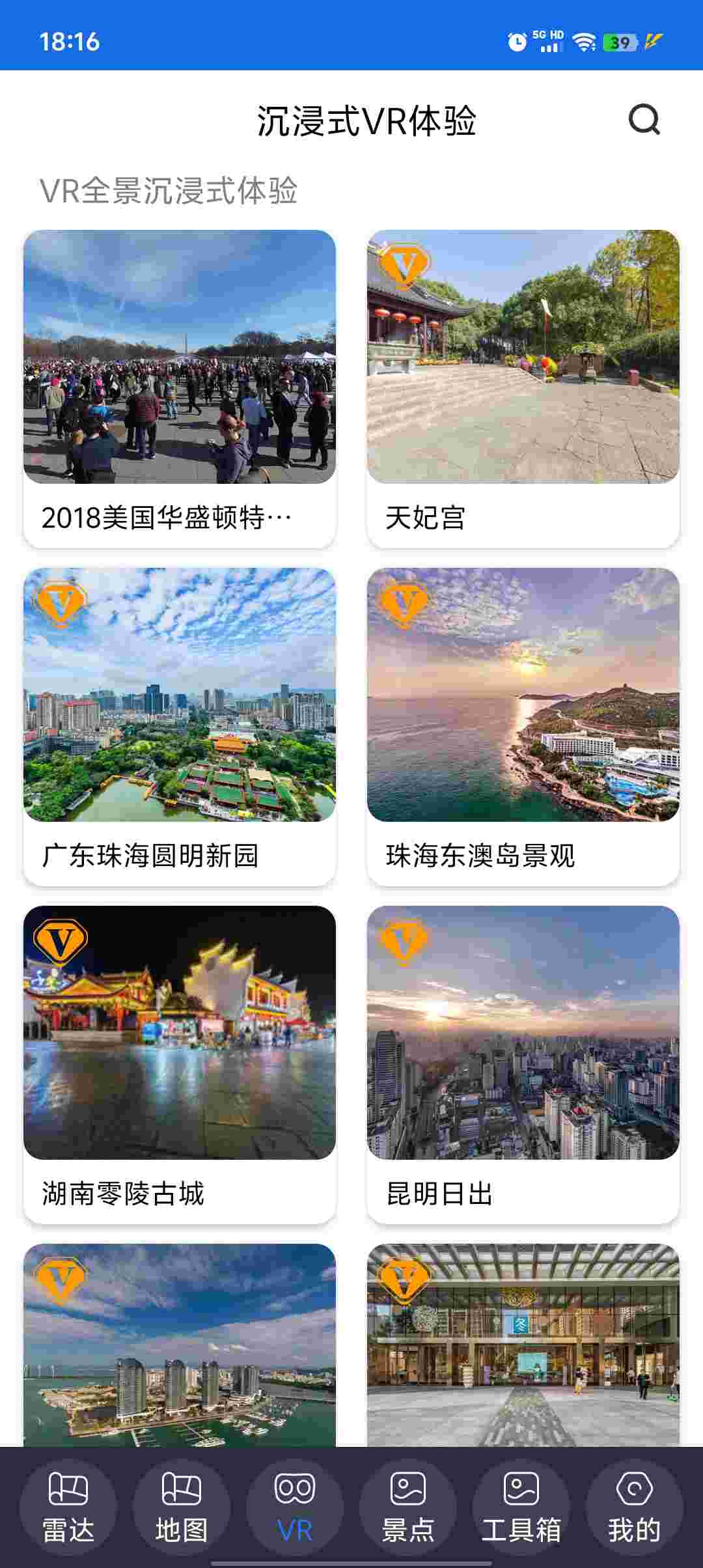View the 天妃宫 VR panorama
Screen dimensions: 703x1568
click(523, 389)
